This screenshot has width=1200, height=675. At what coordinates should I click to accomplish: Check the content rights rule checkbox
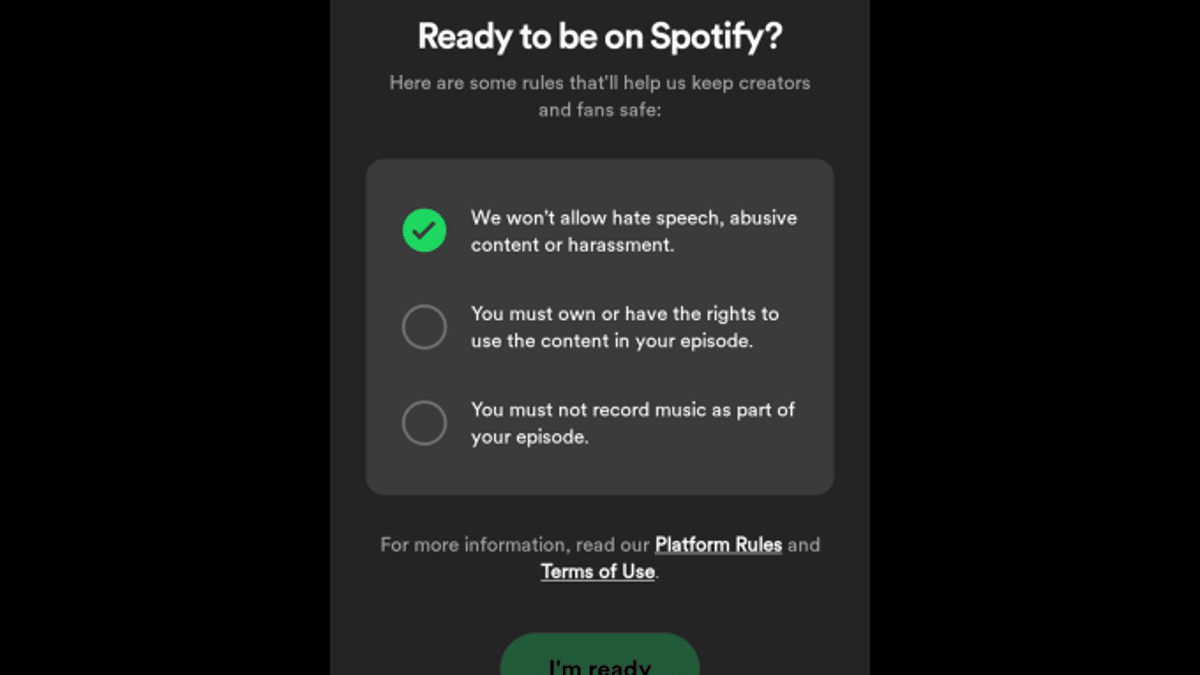[x=424, y=327]
